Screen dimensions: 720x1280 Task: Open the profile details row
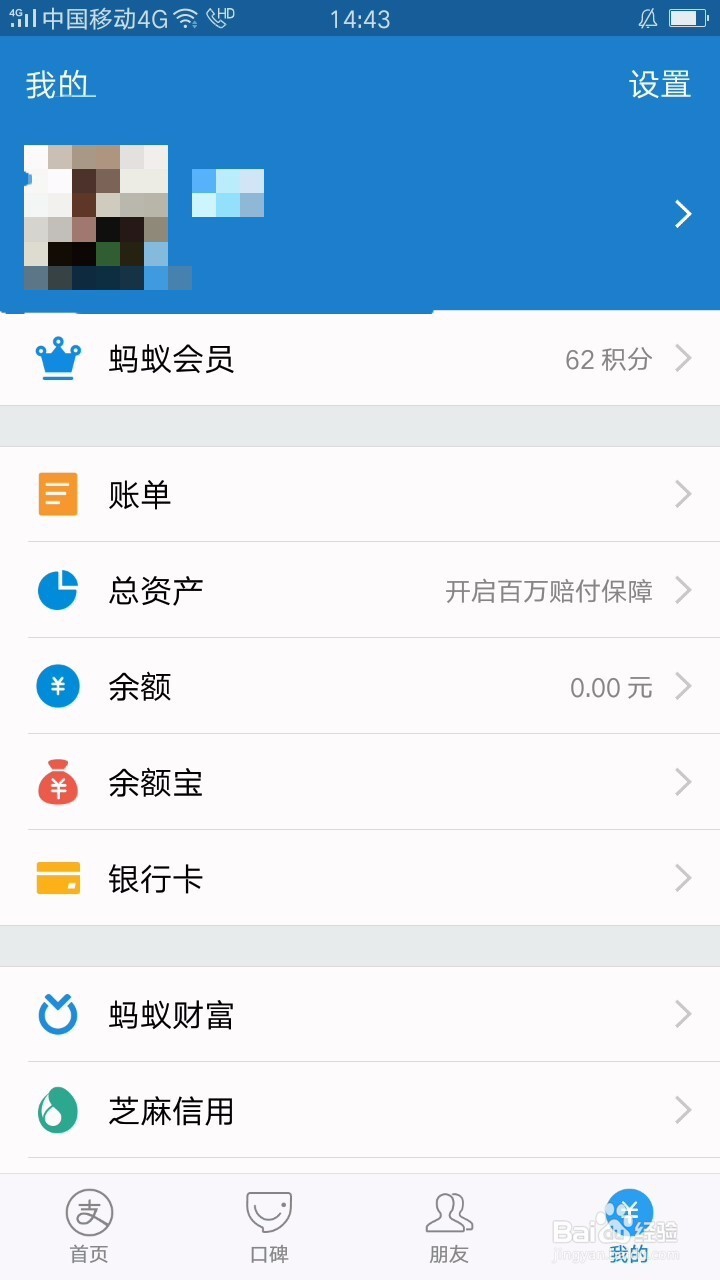coord(360,215)
